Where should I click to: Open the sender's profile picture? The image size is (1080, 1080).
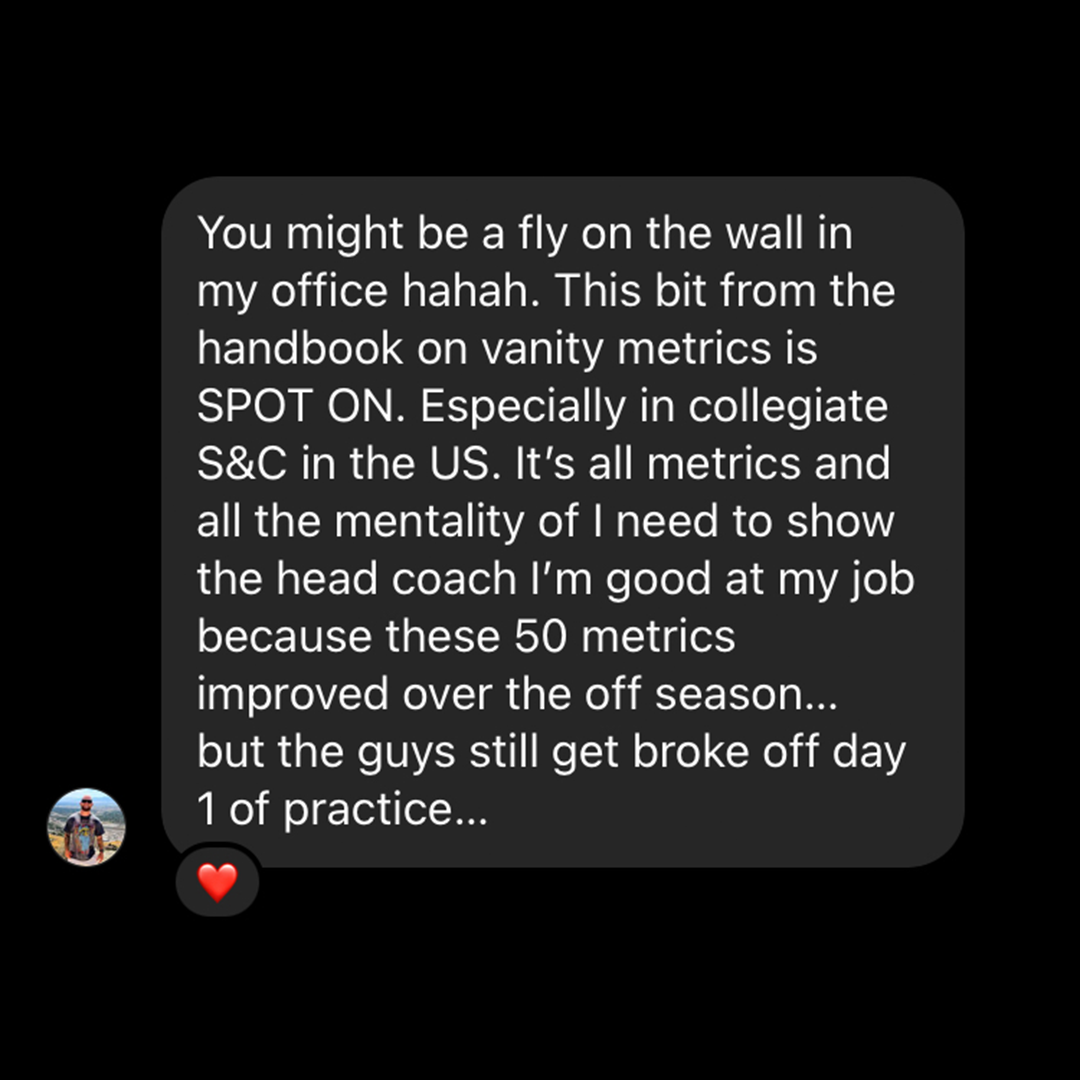[x=86, y=827]
